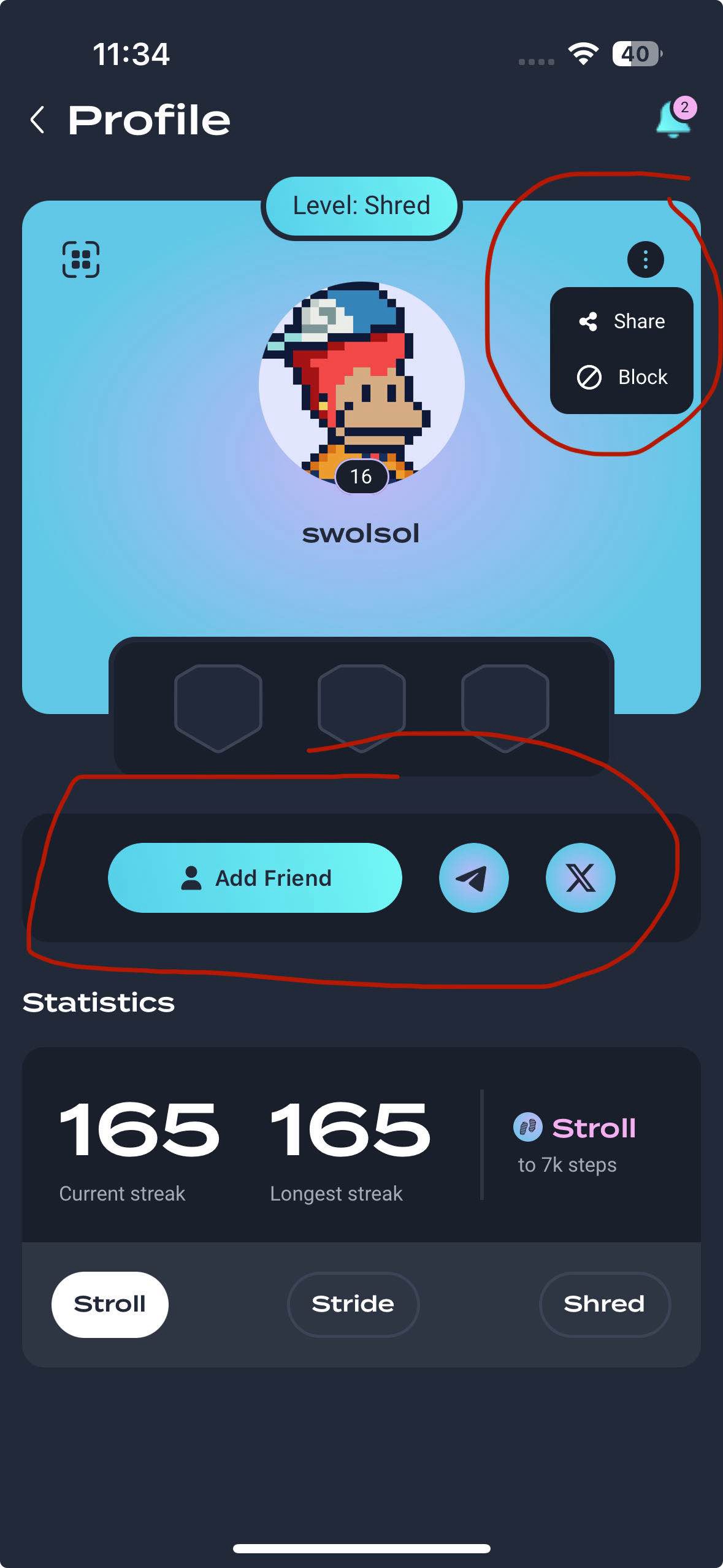This screenshot has height=1568, width=723.
Task: Choose Block in the popup menu
Action: tap(622, 377)
